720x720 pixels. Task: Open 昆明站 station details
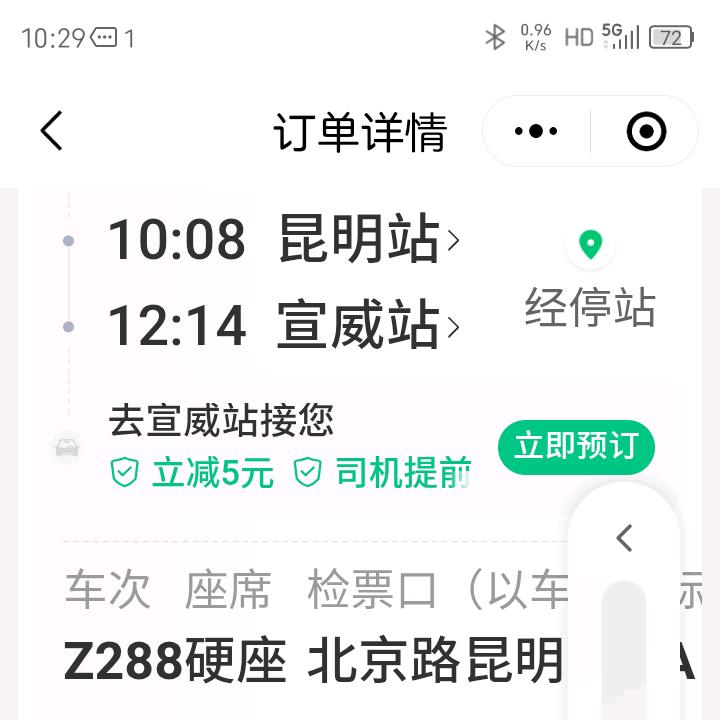coord(369,239)
